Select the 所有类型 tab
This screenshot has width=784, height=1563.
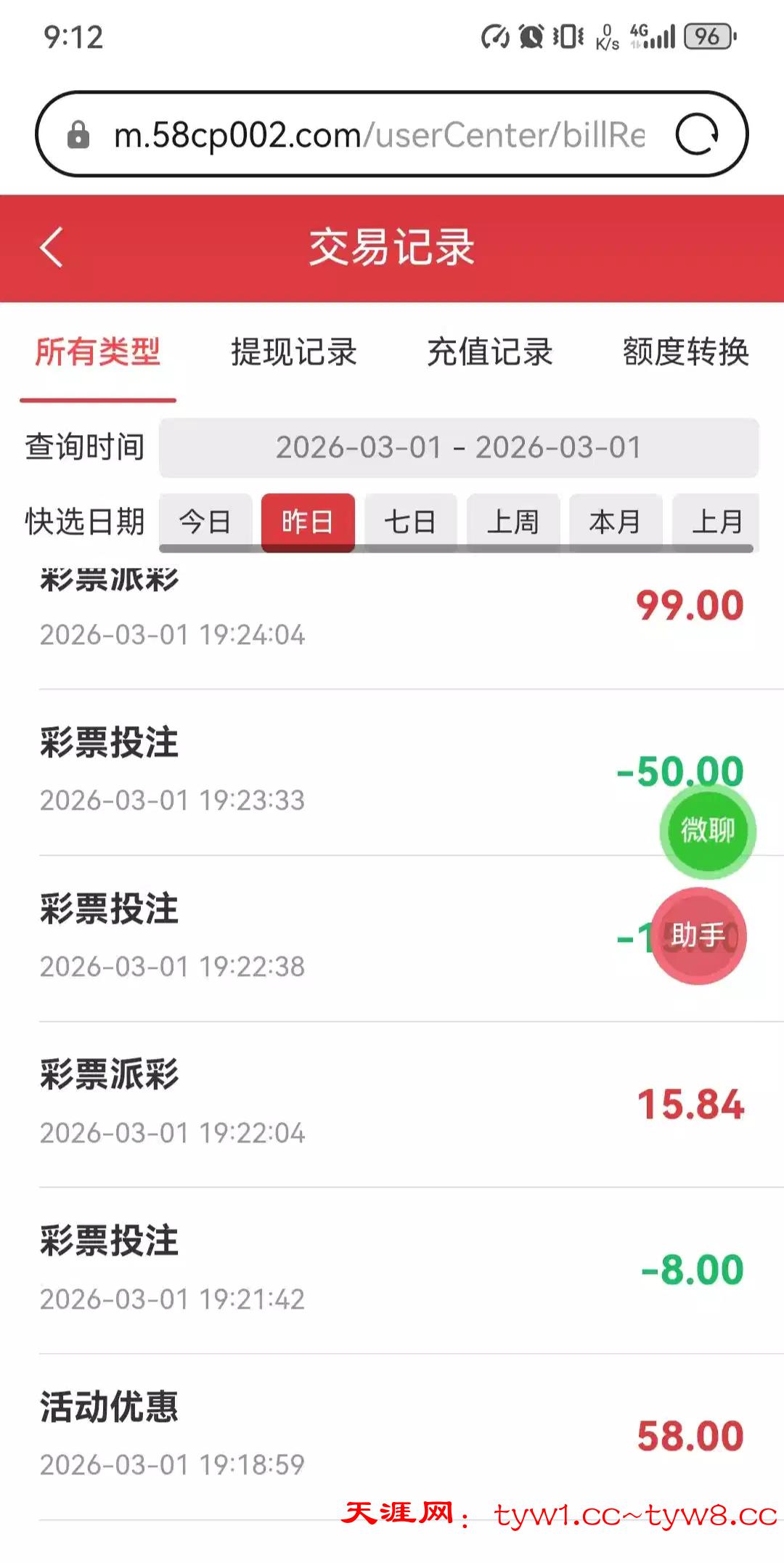[x=98, y=352]
